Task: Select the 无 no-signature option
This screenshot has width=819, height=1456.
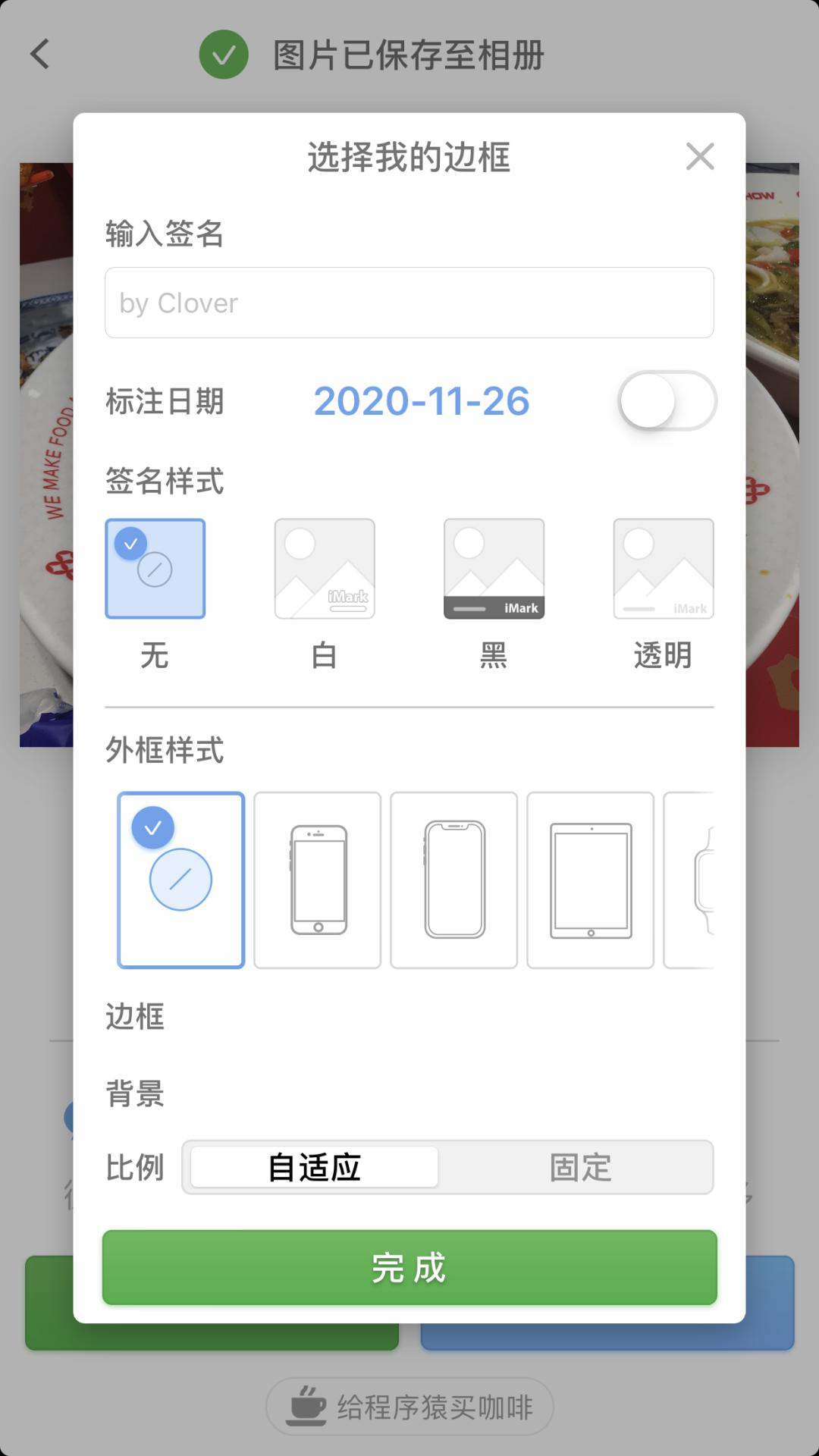Action: 155,569
